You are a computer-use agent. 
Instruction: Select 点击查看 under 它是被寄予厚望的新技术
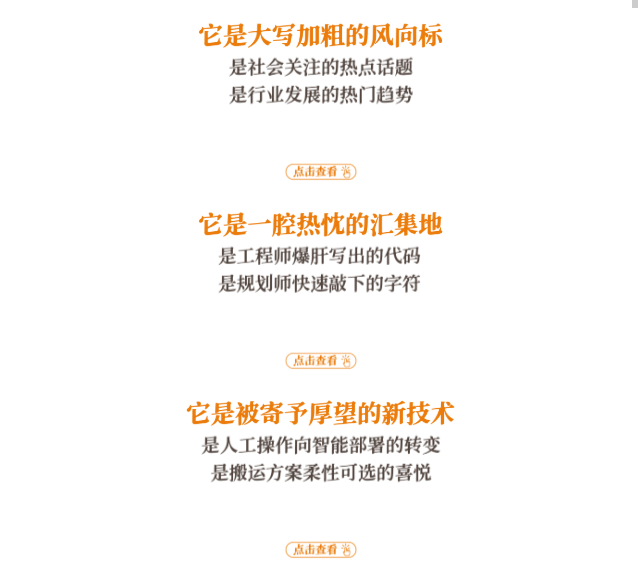(x=320, y=550)
